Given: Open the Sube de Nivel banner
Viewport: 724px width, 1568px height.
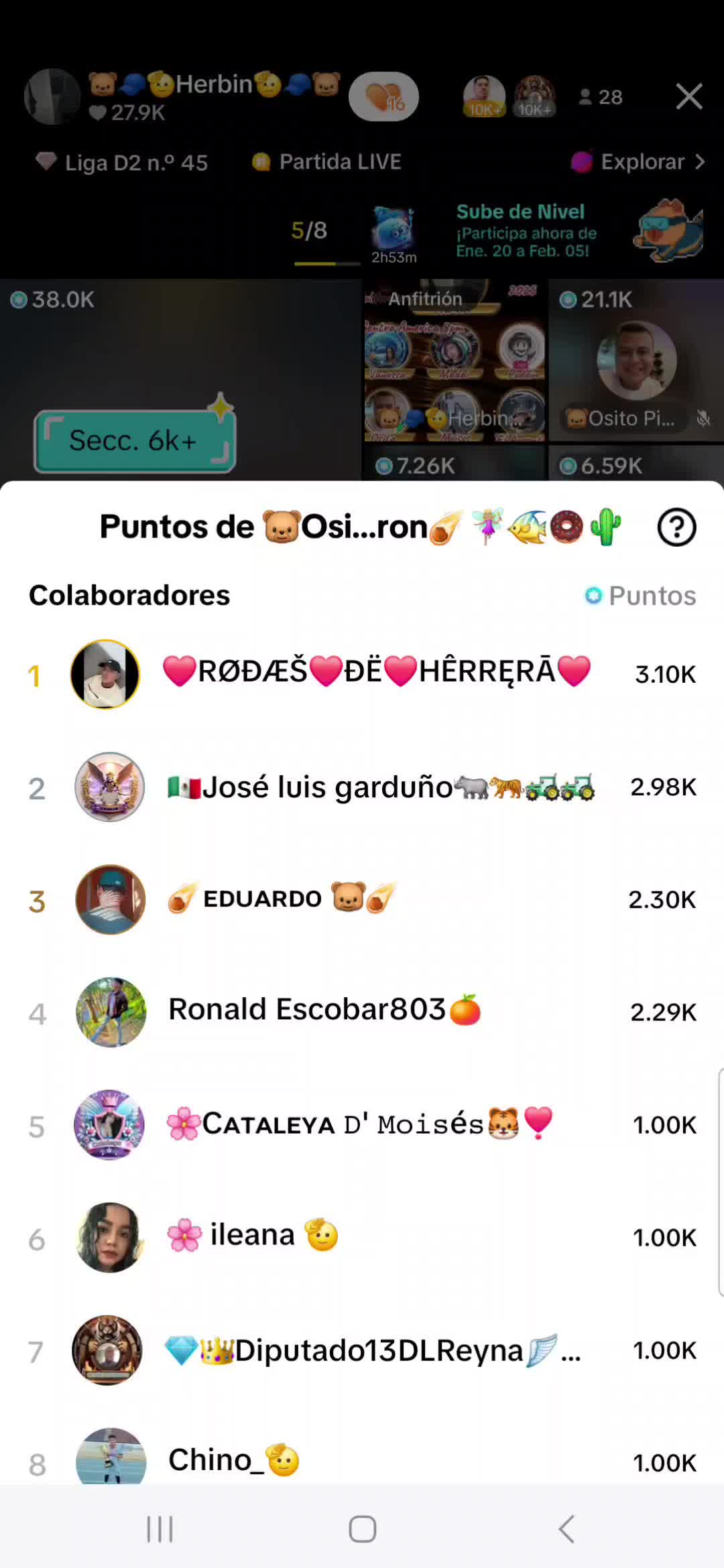Looking at the screenshot, I should click(x=526, y=232).
